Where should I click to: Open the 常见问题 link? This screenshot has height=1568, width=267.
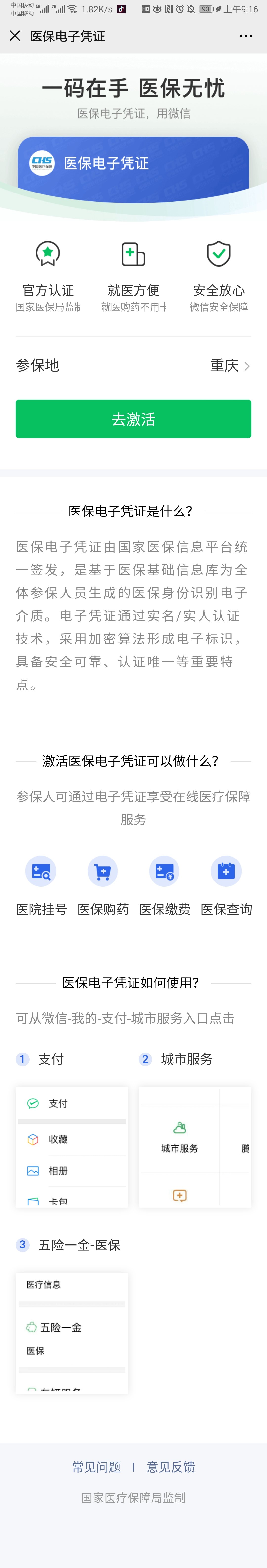(x=96, y=1466)
